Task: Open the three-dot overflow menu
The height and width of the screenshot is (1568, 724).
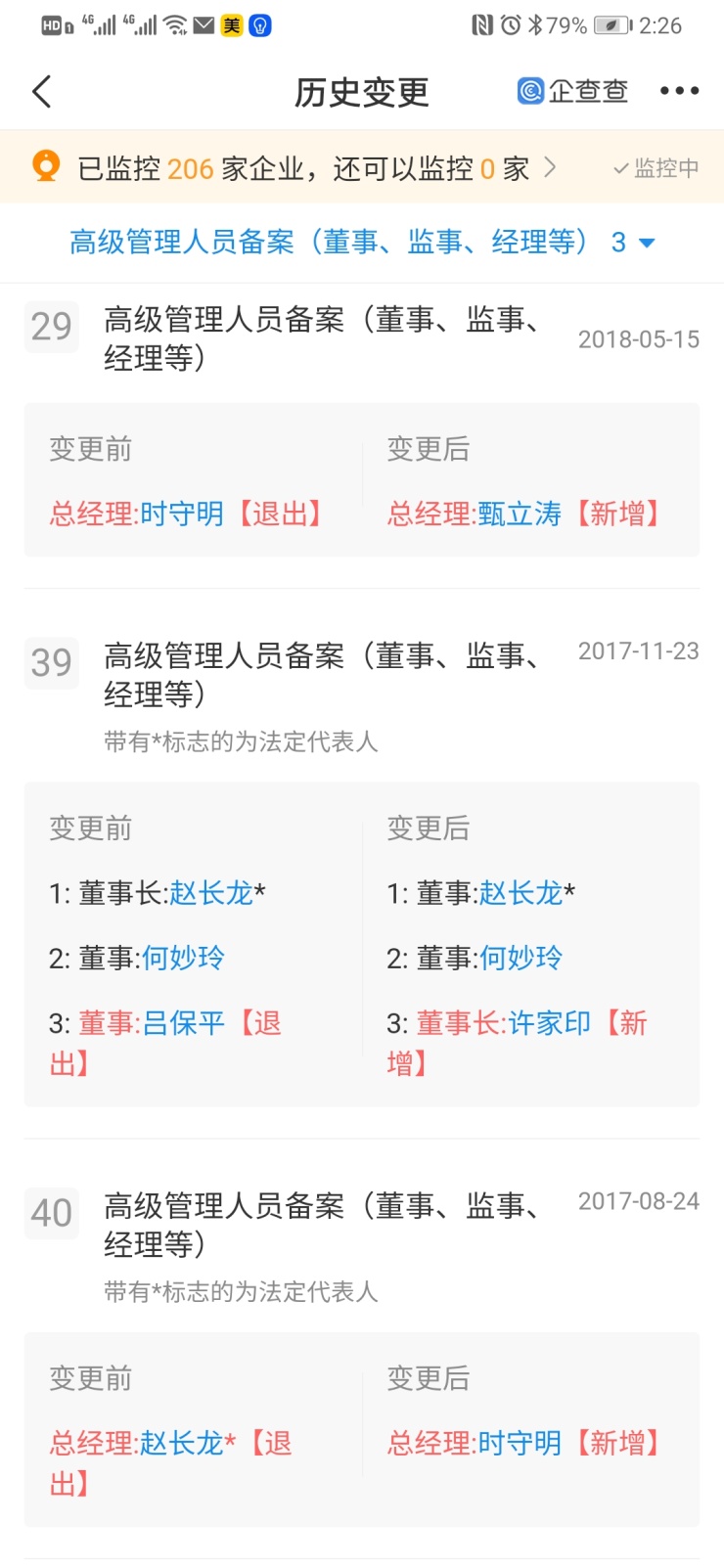Action: [x=679, y=91]
